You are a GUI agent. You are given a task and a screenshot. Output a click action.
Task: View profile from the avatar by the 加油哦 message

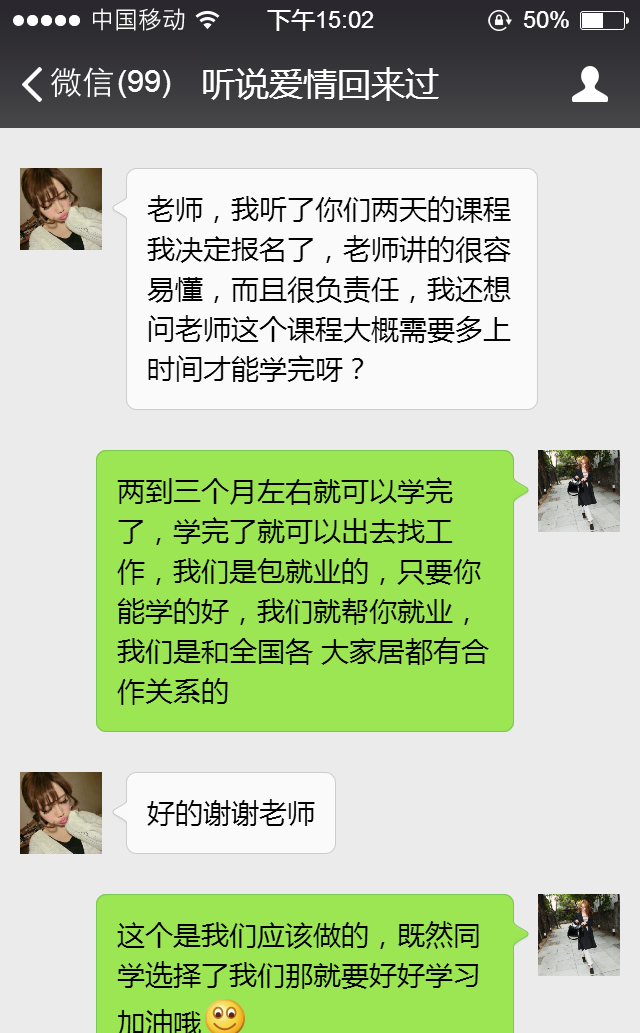578,935
